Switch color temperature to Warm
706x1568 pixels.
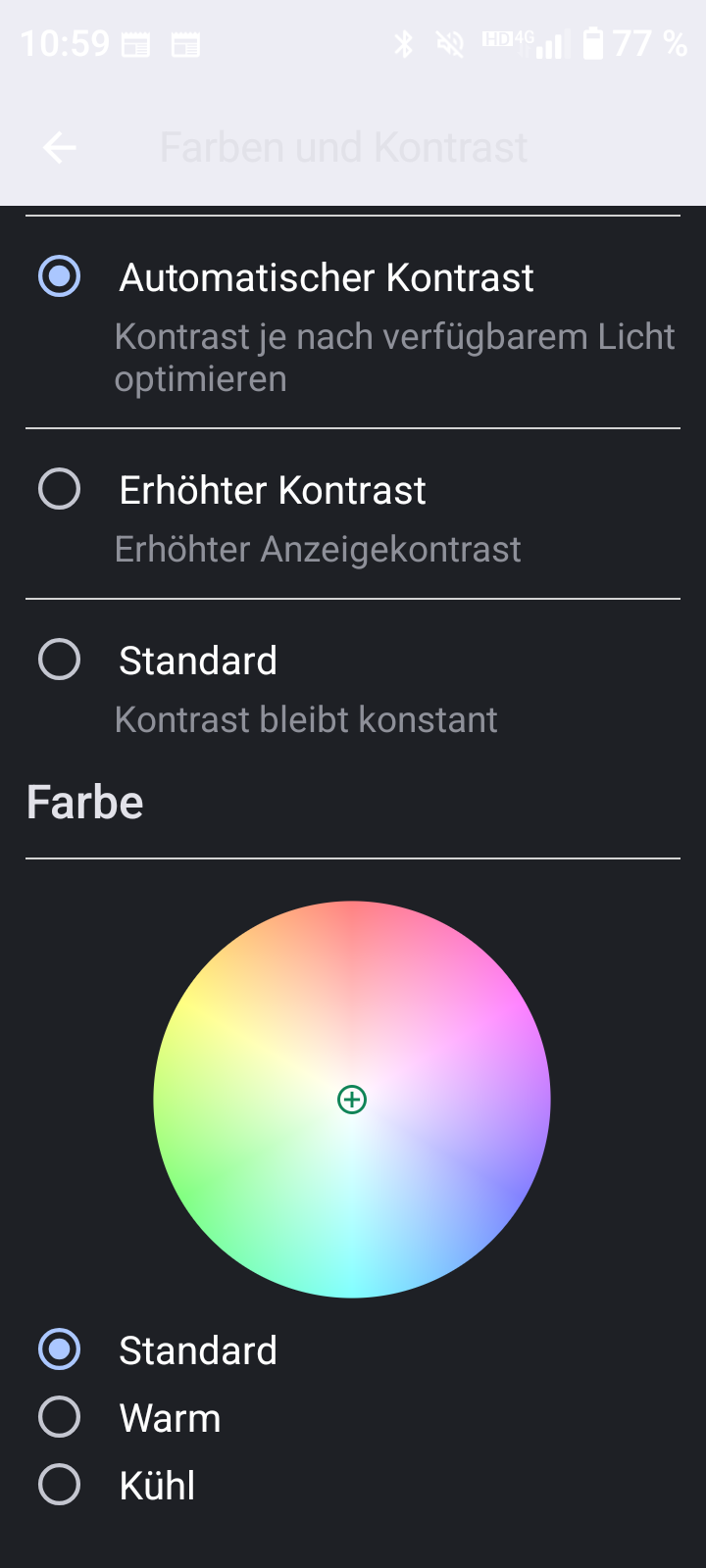pyautogui.click(x=60, y=1417)
